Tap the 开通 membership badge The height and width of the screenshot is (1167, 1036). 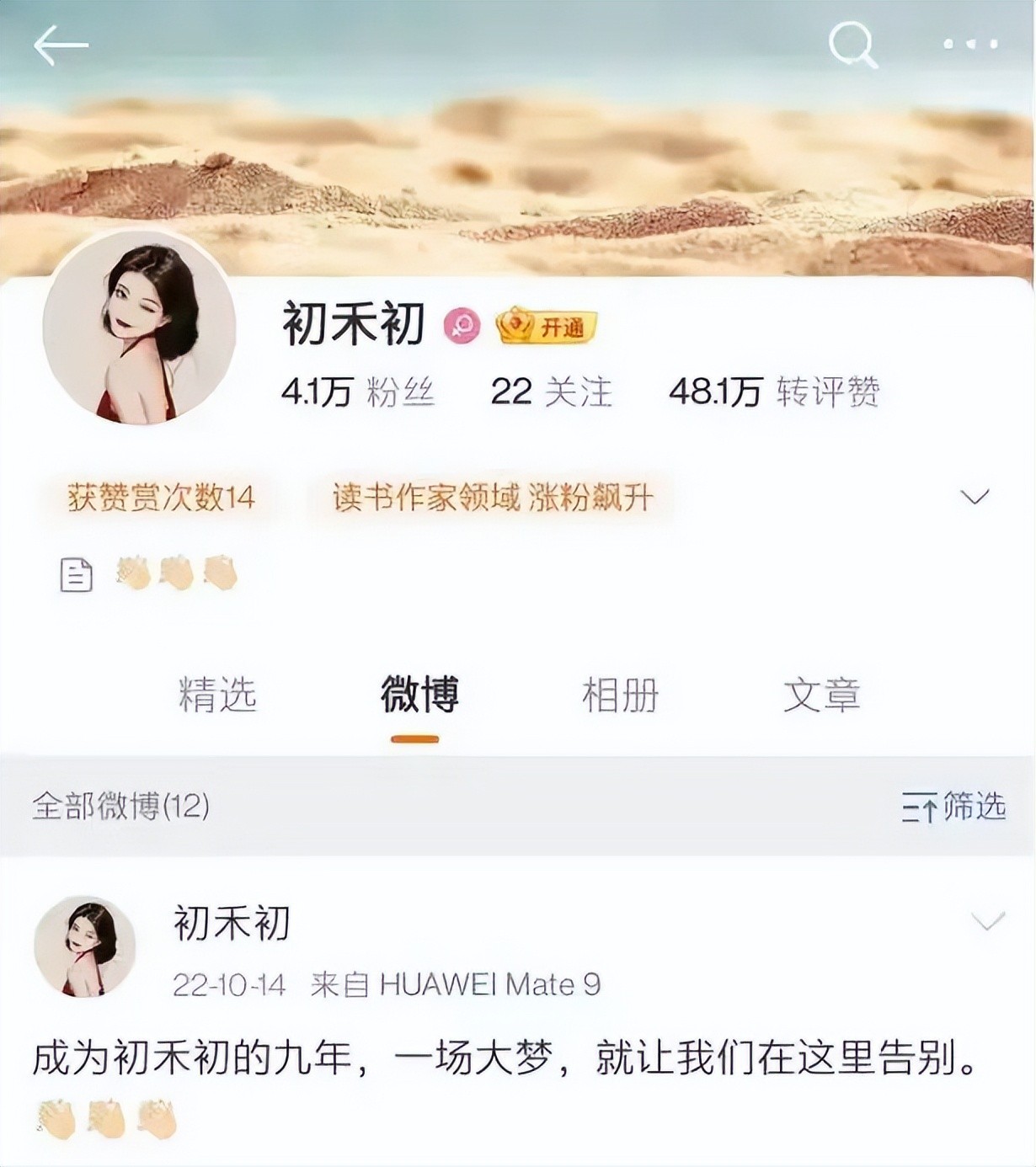(547, 327)
